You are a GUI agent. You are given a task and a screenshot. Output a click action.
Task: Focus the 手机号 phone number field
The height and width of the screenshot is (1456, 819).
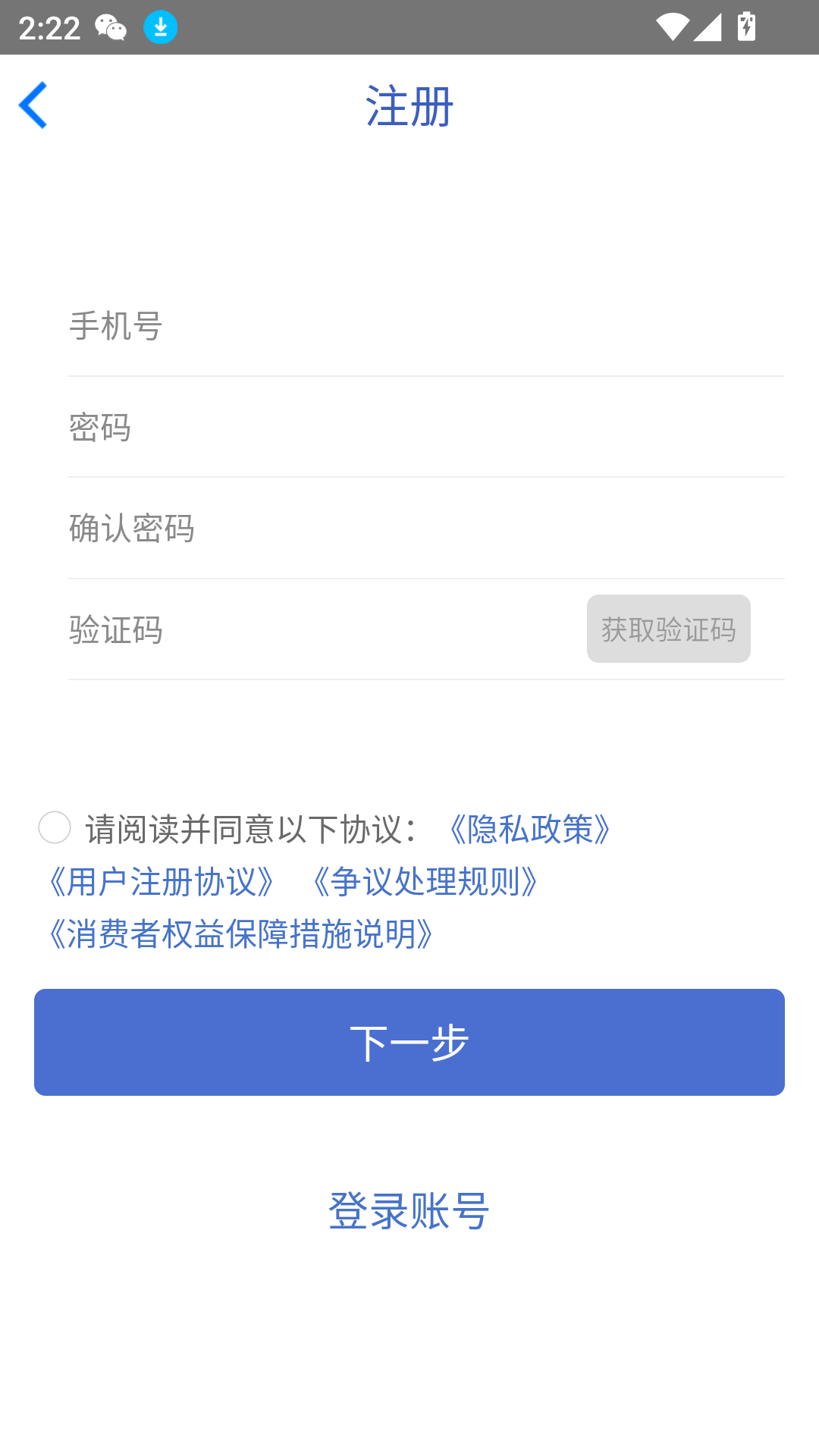425,326
